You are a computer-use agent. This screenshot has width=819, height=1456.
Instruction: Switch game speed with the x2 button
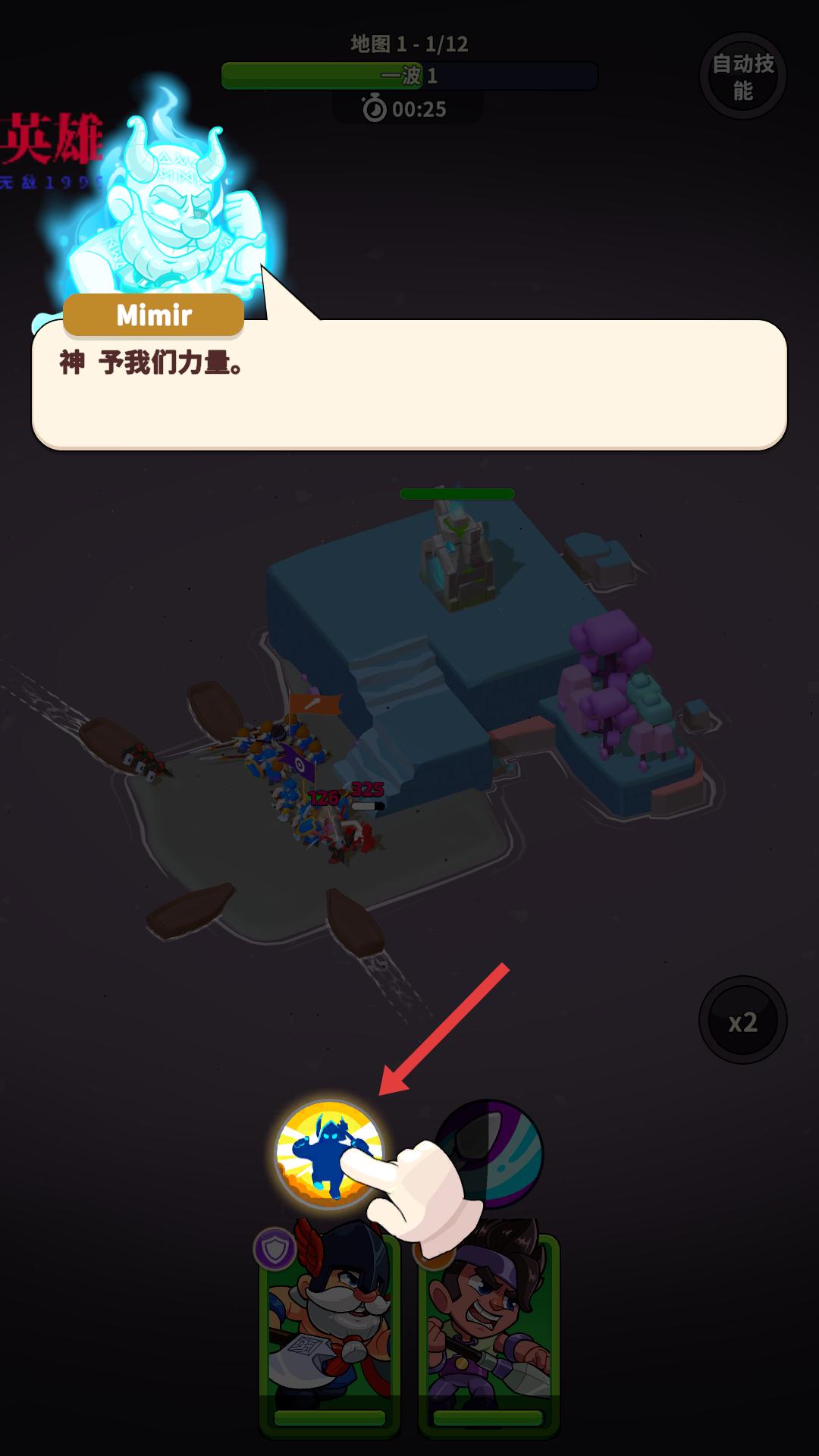742,1021
